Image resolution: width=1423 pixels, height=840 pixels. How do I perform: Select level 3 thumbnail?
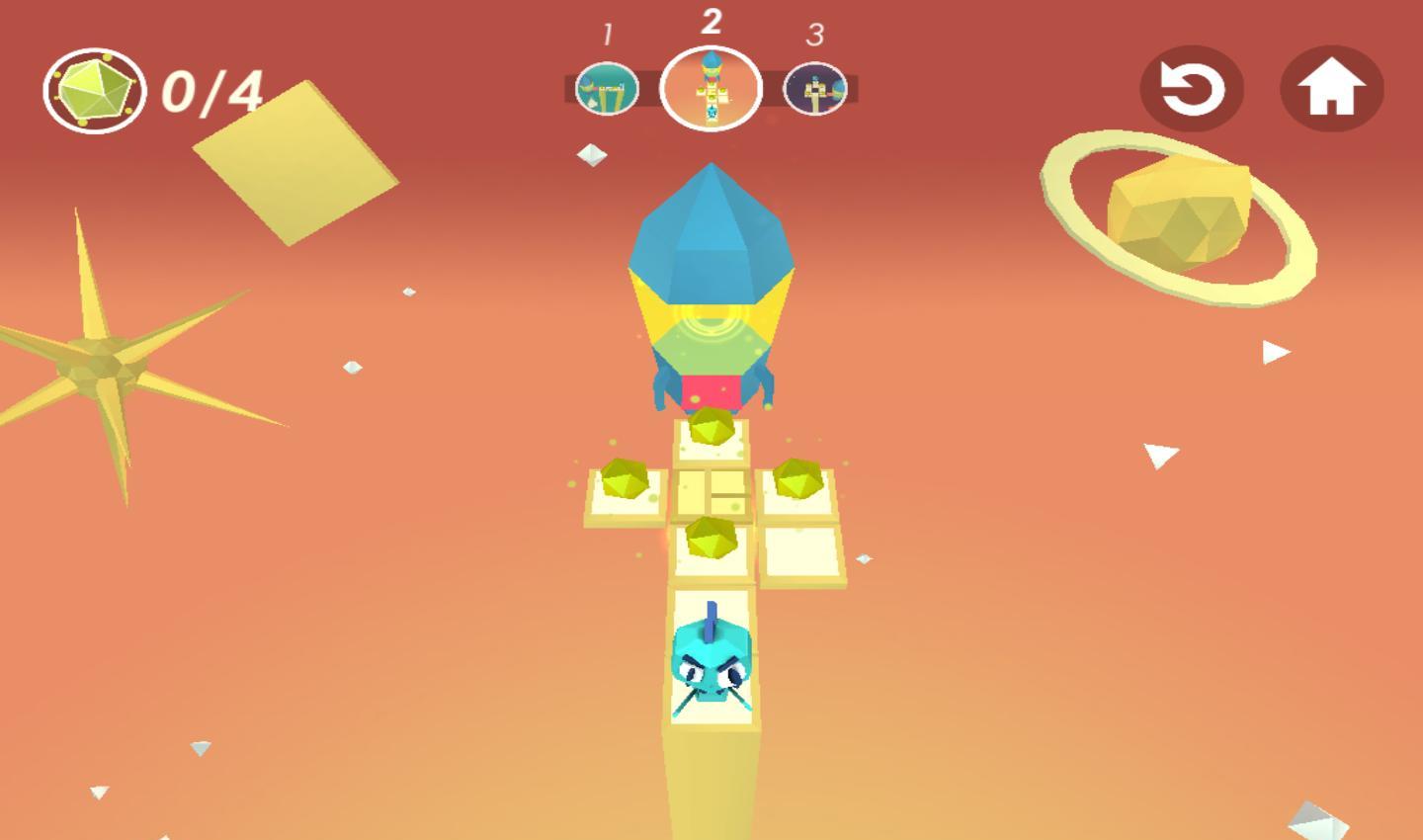815,89
